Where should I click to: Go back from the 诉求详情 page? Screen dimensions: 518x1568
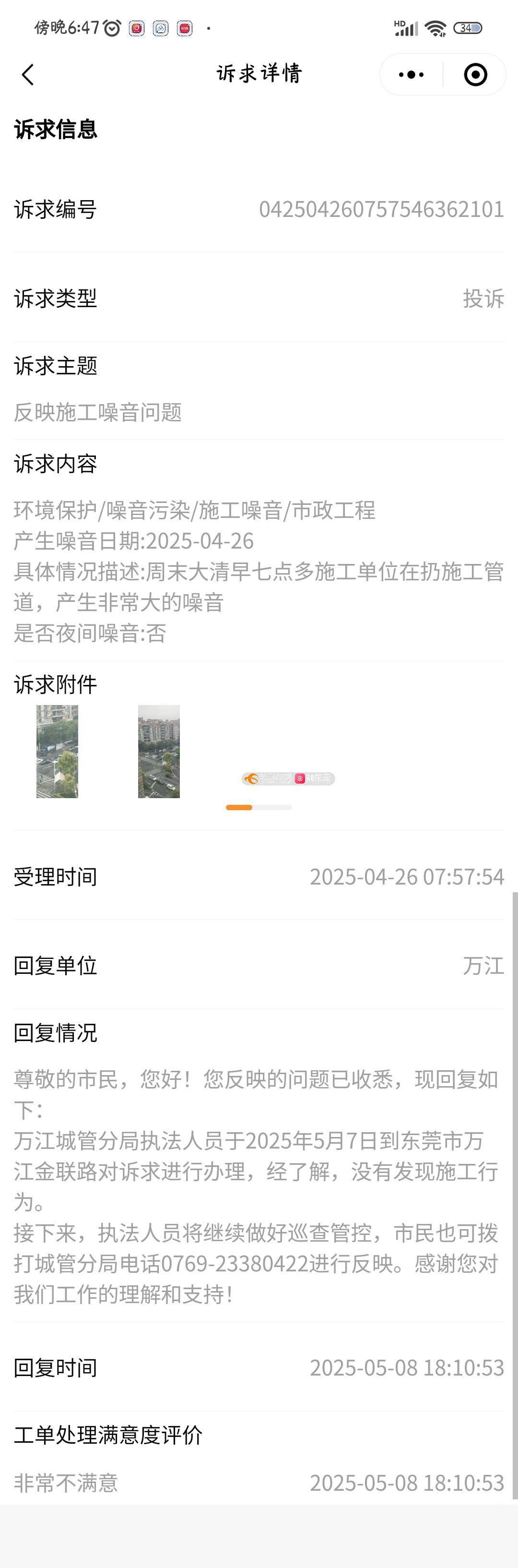click(28, 75)
